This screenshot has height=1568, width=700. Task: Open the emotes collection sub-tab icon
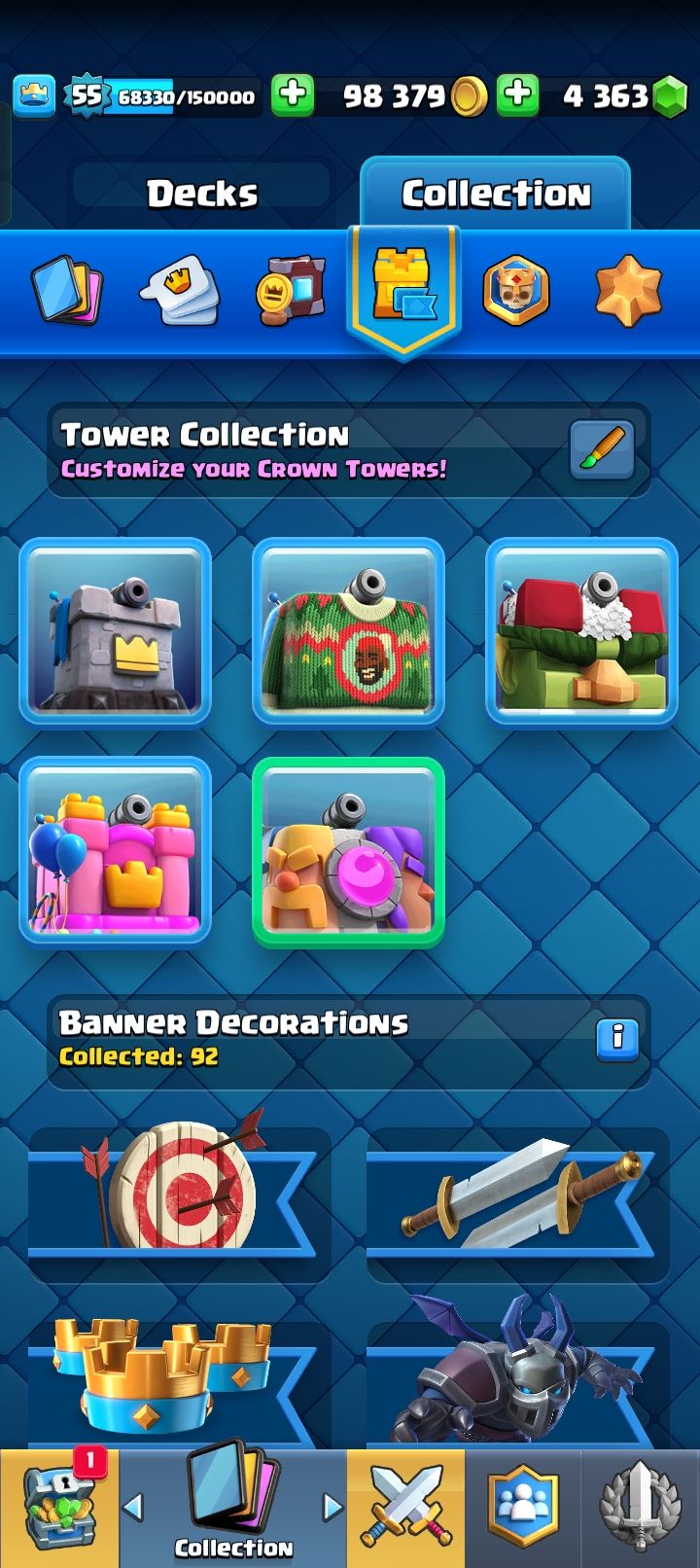click(180, 290)
